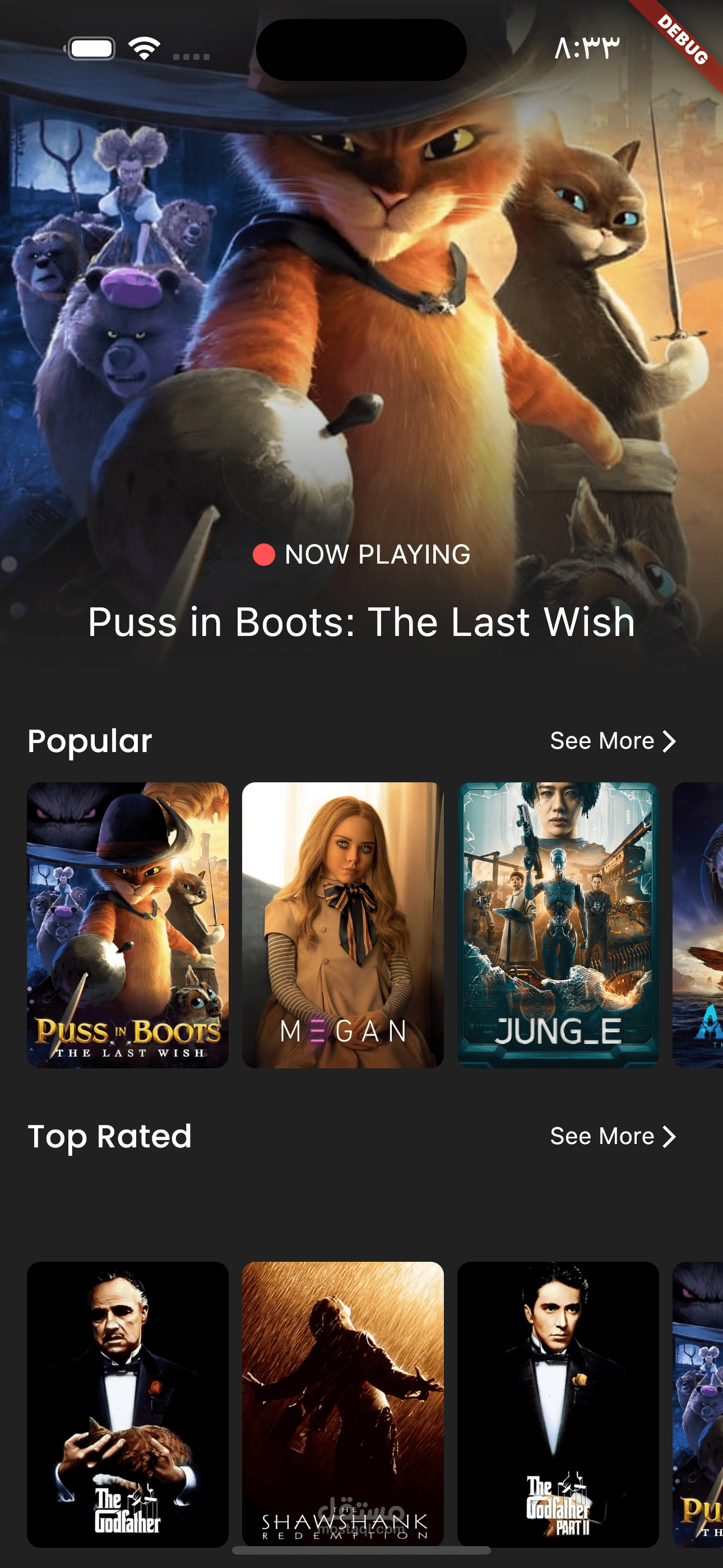This screenshot has width=723, height=1568.
Task: Tap See More next to Top Rated
Action: coord(612,1136)
